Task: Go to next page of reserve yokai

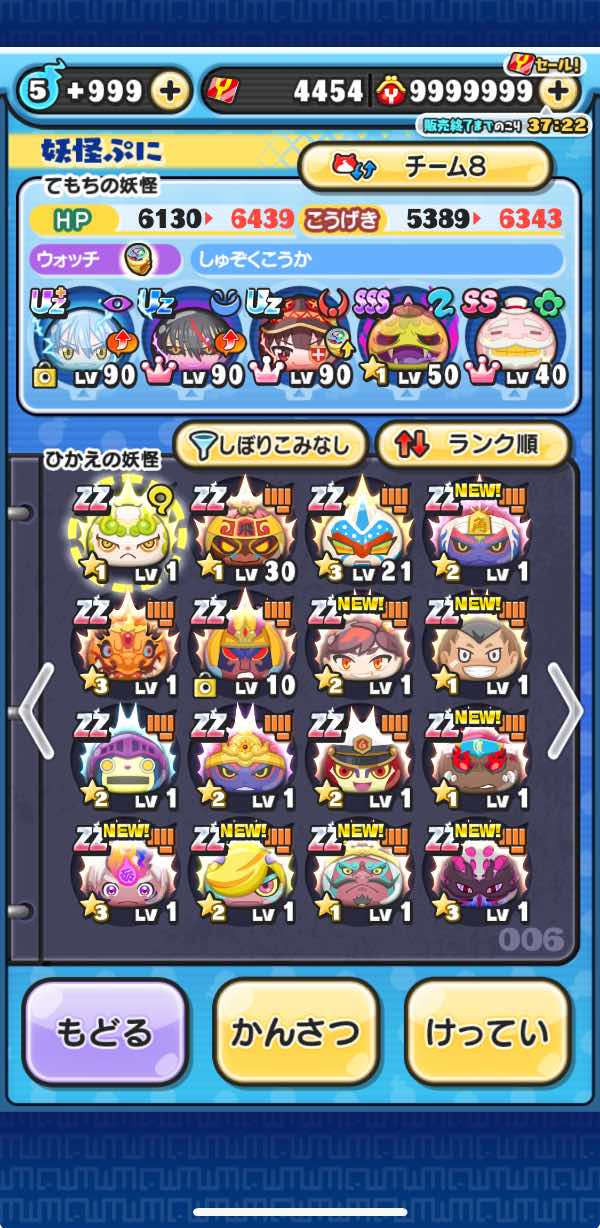Action: coord(566,712)
